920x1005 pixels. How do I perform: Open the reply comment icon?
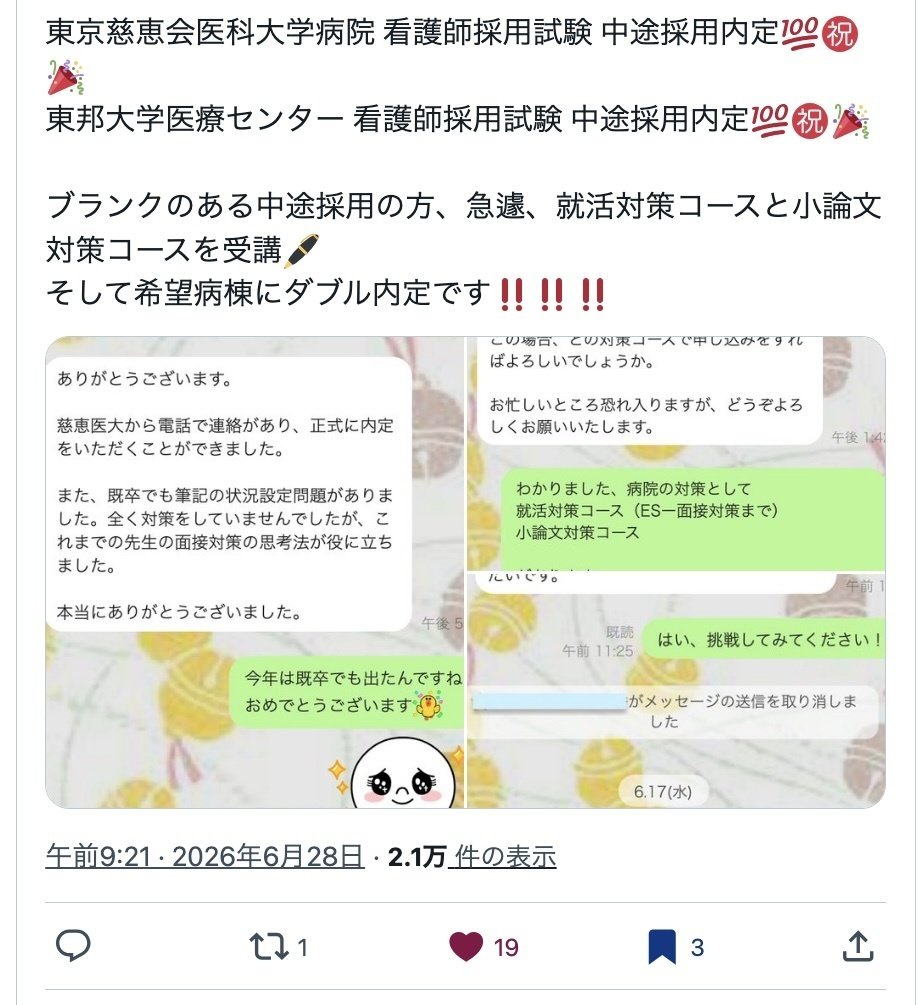(73, 946)
